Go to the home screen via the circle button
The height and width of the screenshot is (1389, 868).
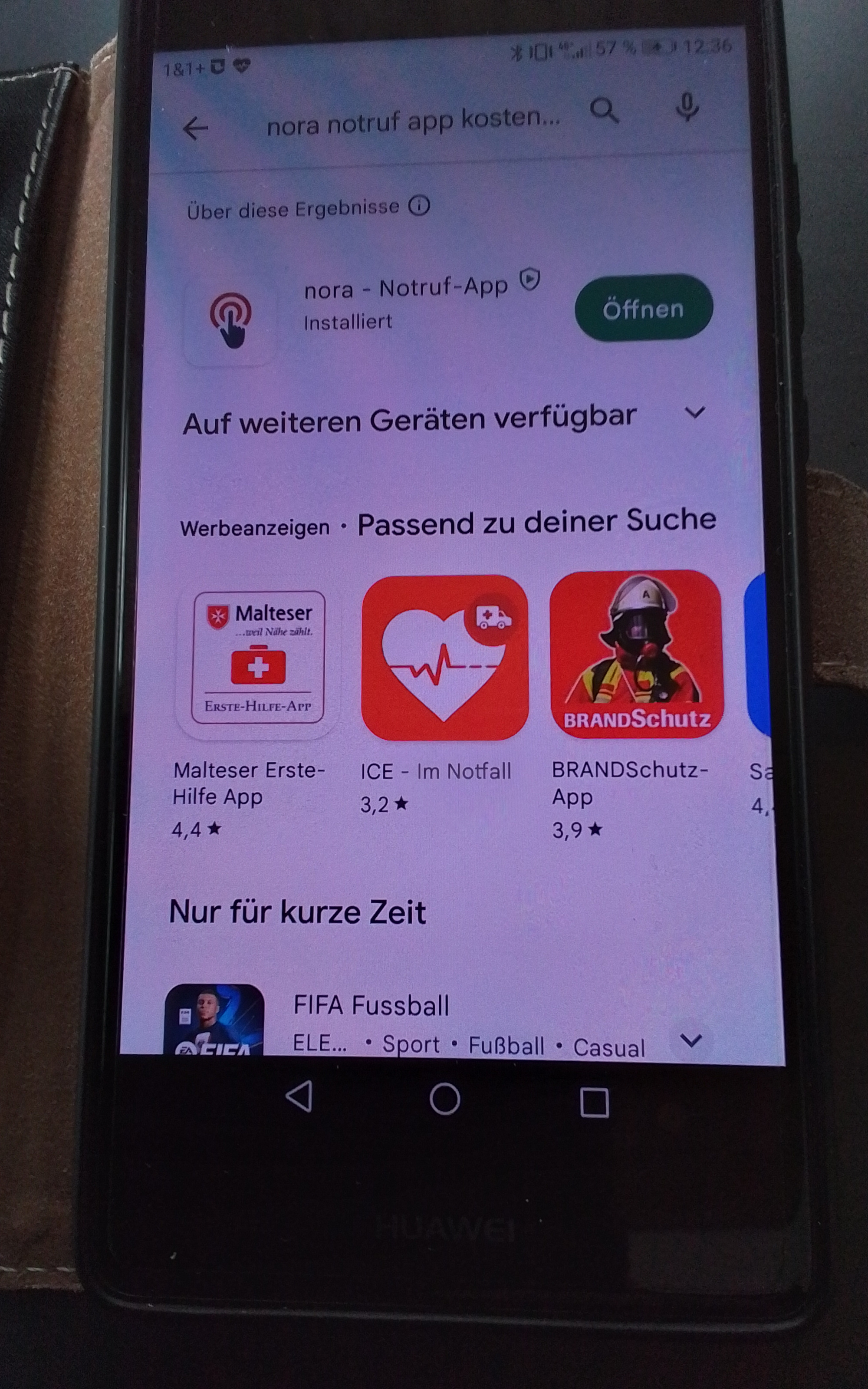pos(445,1099)
